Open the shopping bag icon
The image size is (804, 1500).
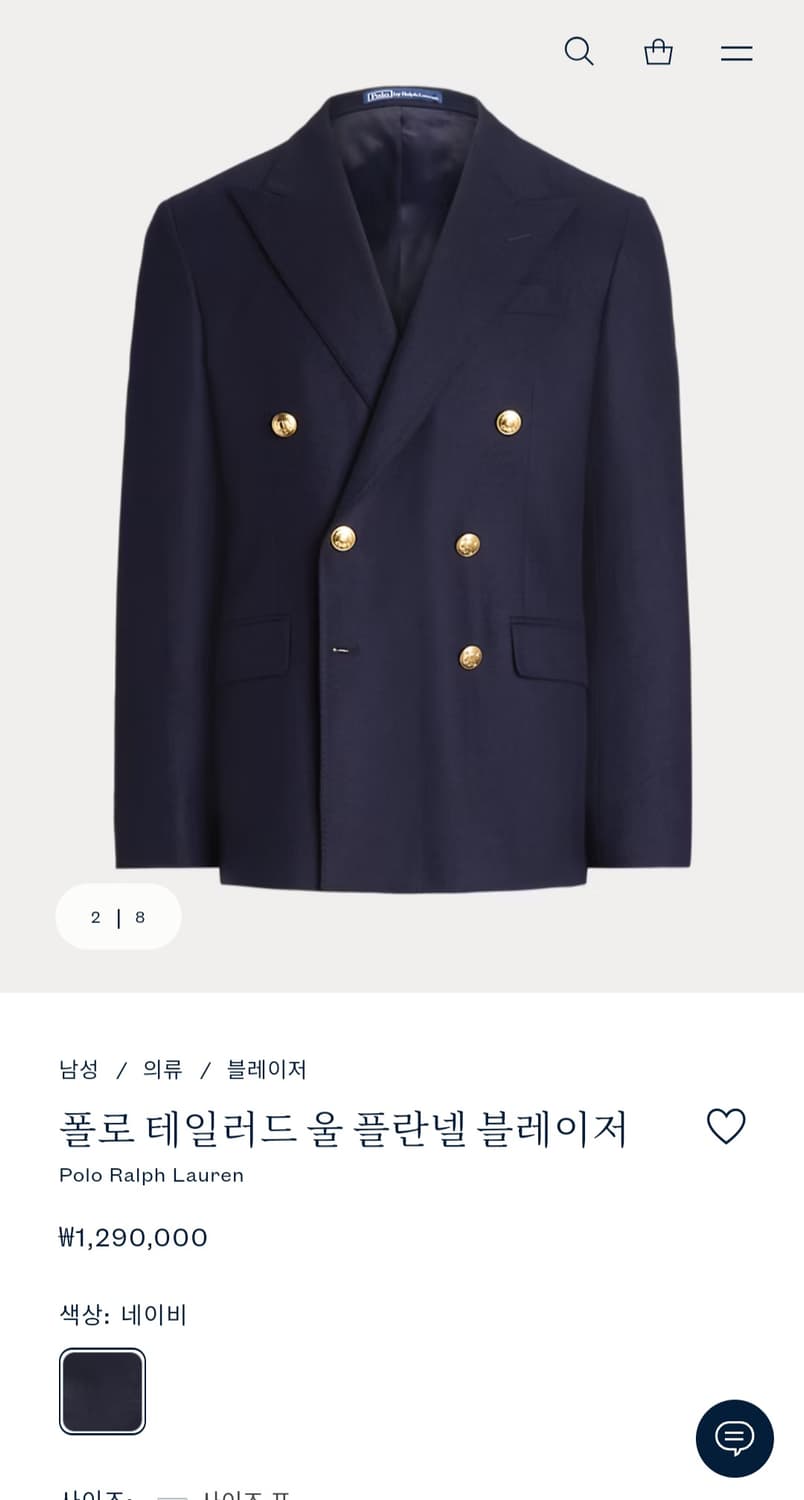[x=658, y=51]
